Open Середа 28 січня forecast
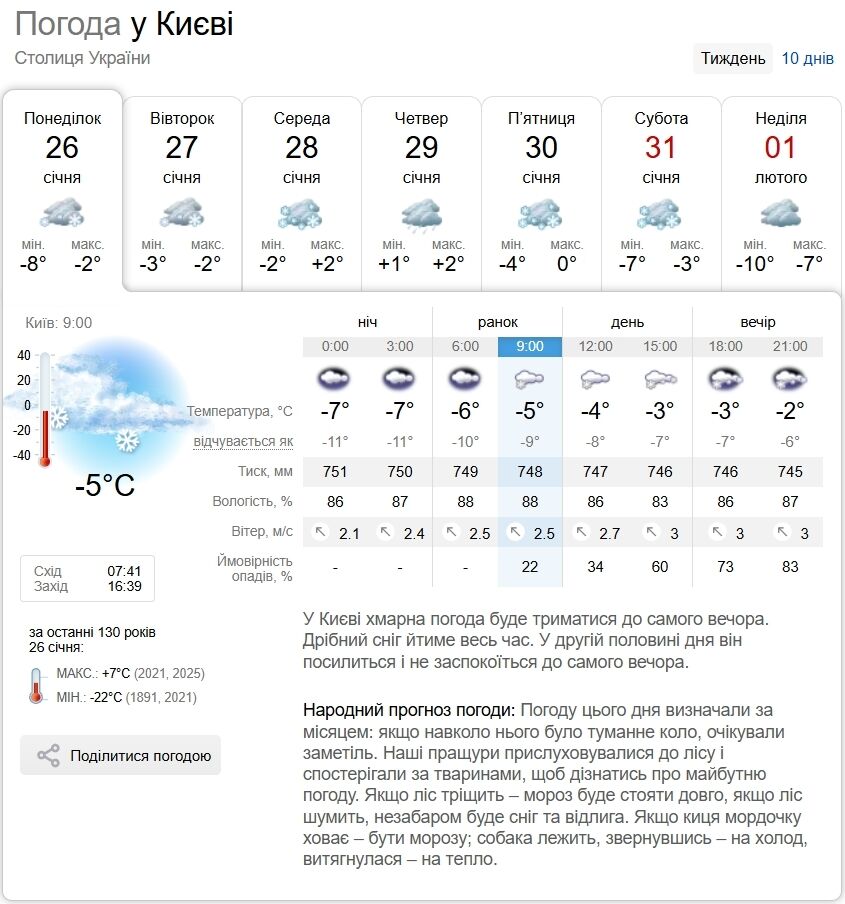 pyautogui.click(x=302, y=190)
